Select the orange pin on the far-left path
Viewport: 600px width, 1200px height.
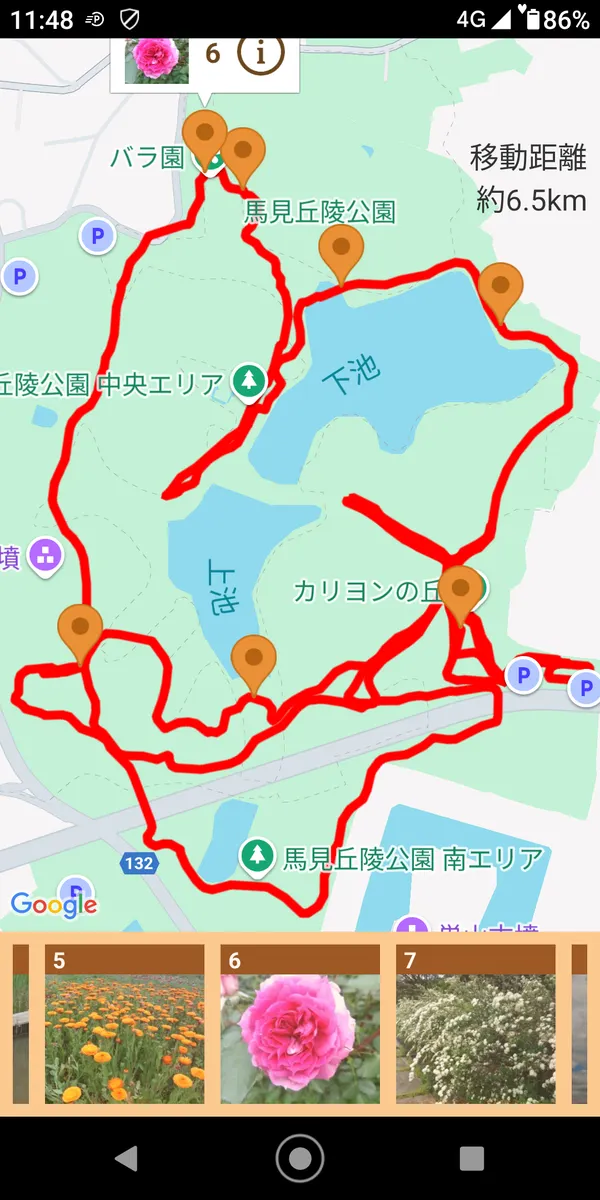tap(80, 629)
